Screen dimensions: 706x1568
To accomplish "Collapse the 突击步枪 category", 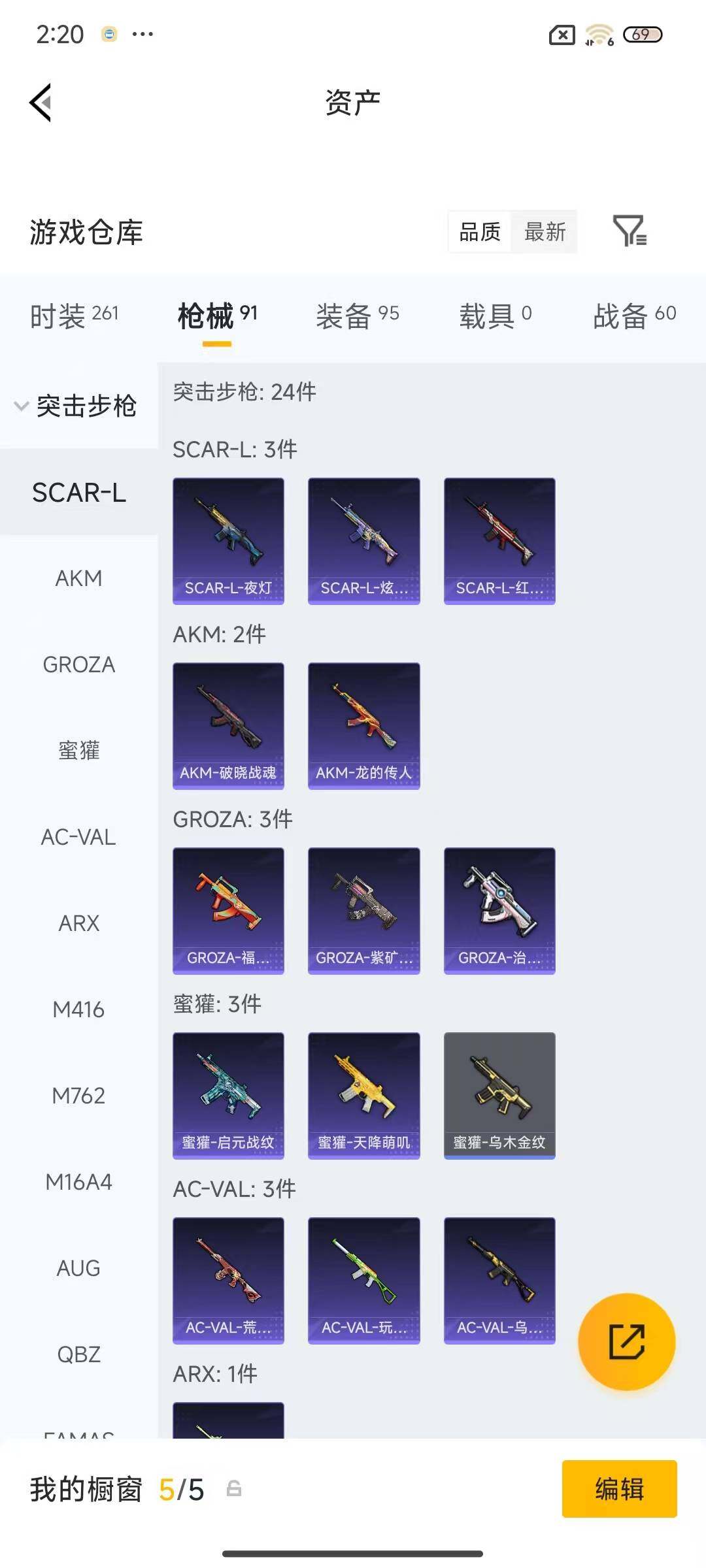I will point(75,406).
